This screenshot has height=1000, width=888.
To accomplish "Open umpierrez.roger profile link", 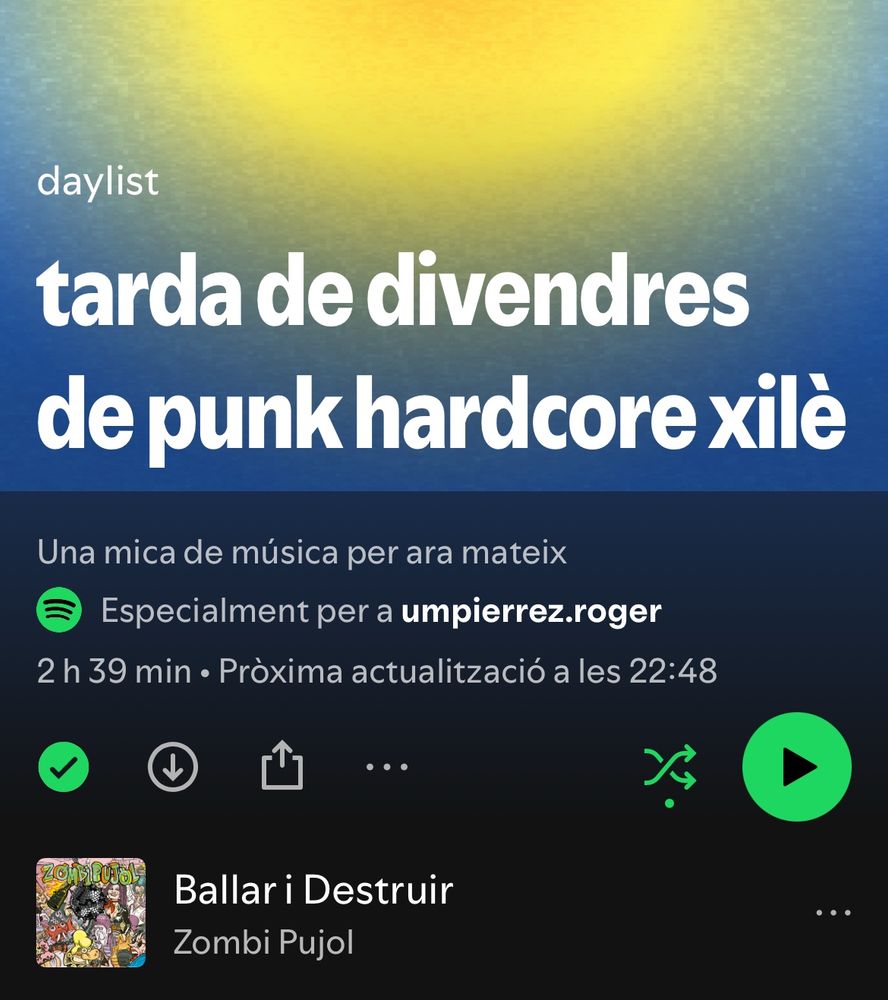I will pos(530,611).
